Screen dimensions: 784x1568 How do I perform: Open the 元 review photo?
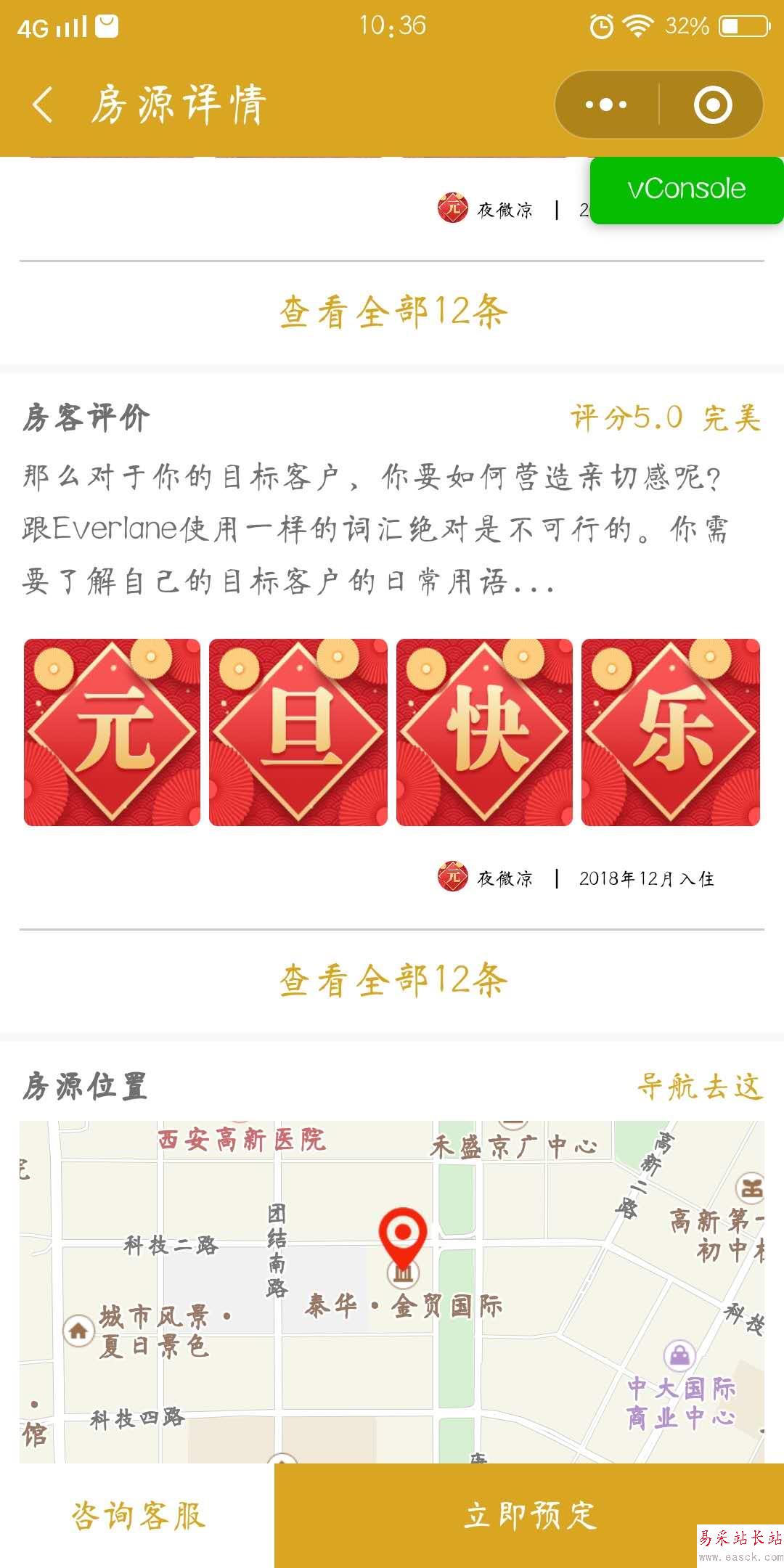pos(112,732)
